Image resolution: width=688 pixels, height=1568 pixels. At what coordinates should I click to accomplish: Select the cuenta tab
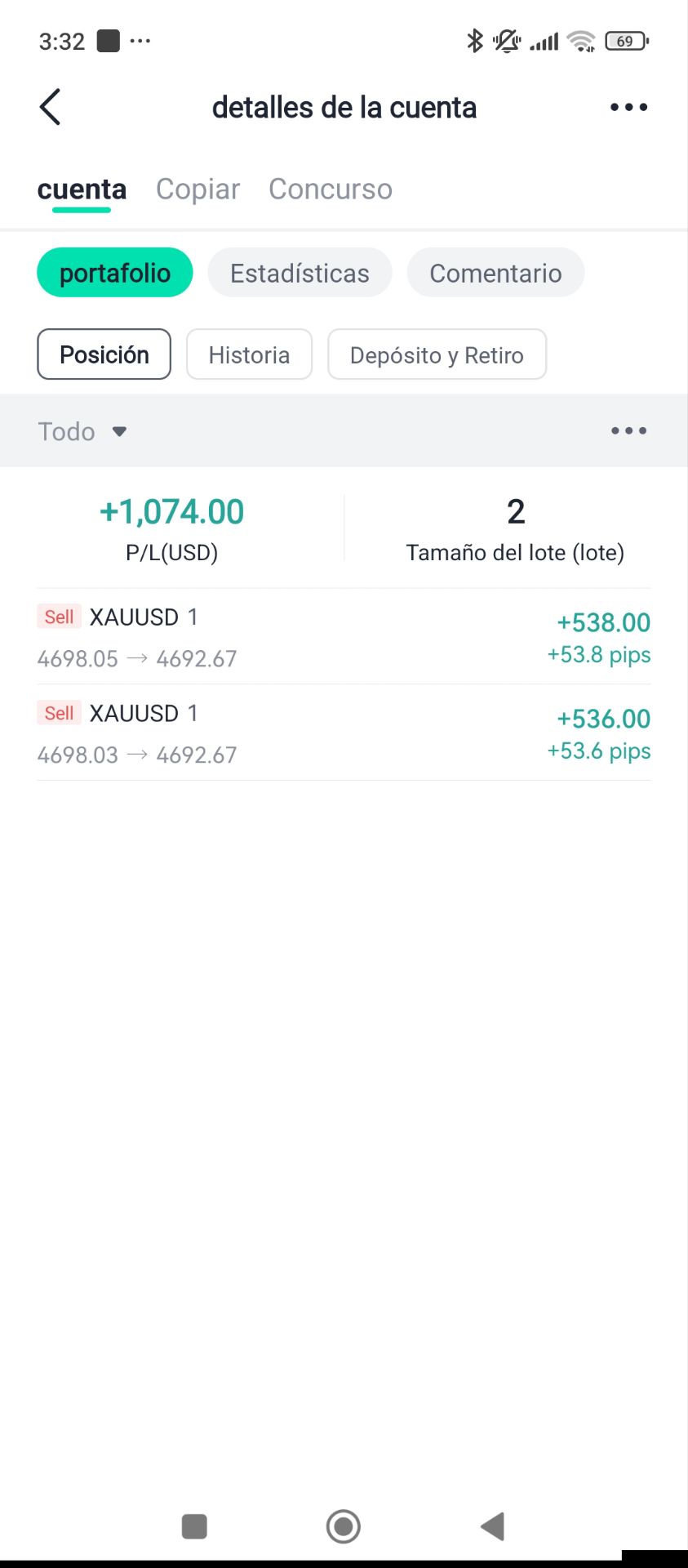coord(82,189)
